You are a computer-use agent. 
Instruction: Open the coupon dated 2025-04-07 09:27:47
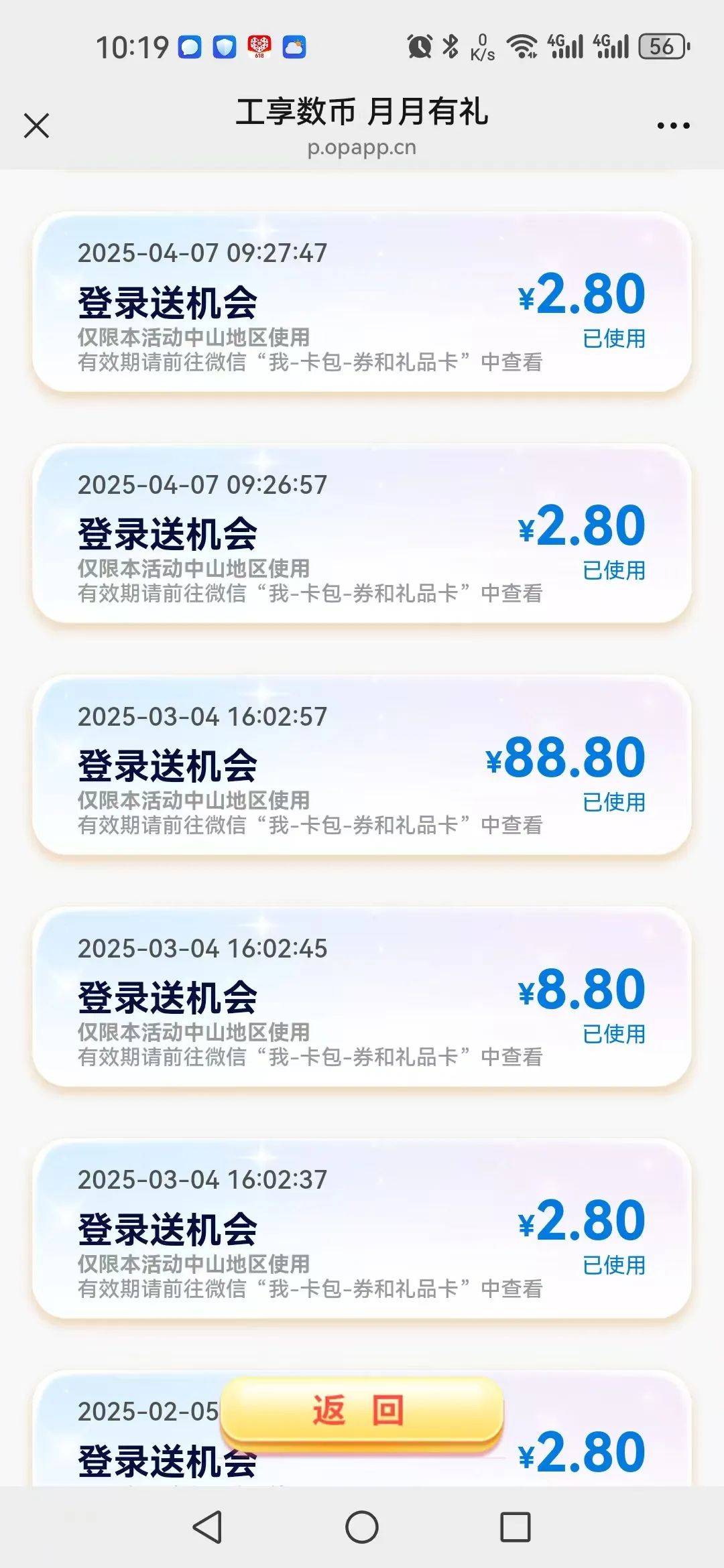[361, 303]
